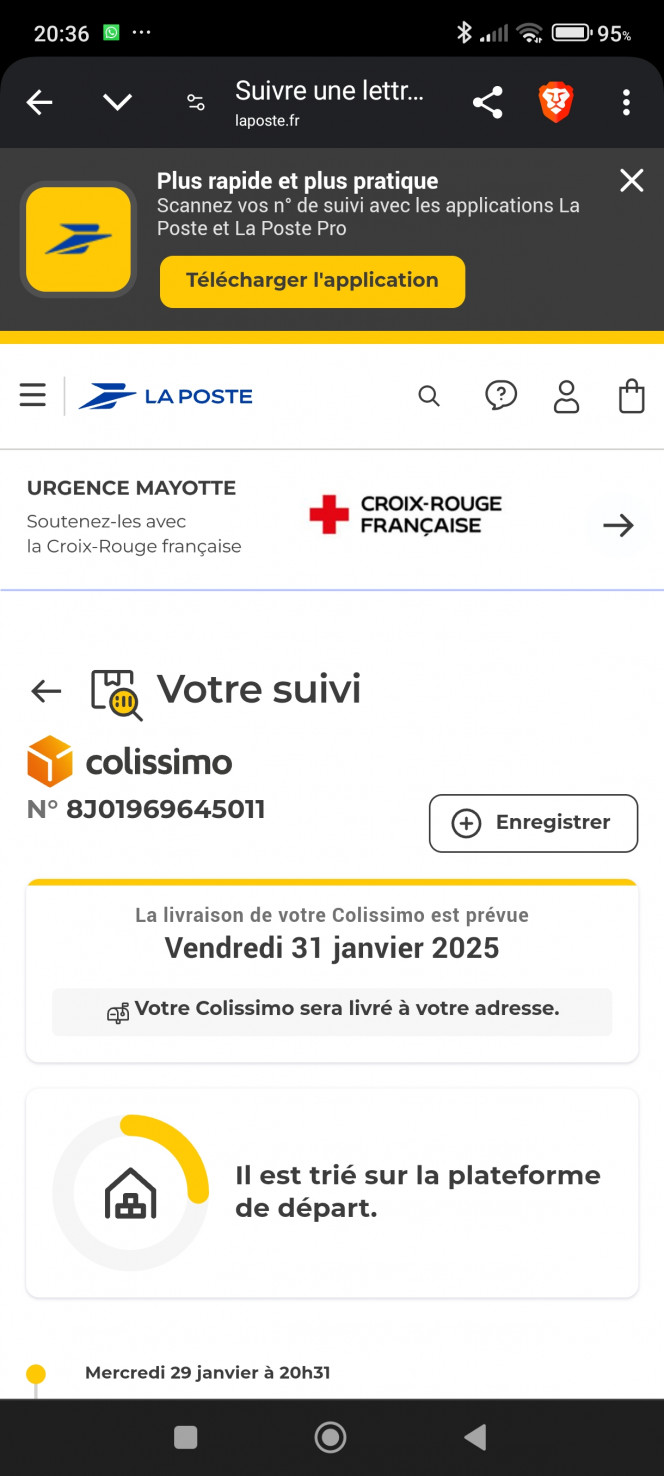Open site settings next to the URL

(x=195, y=103)
